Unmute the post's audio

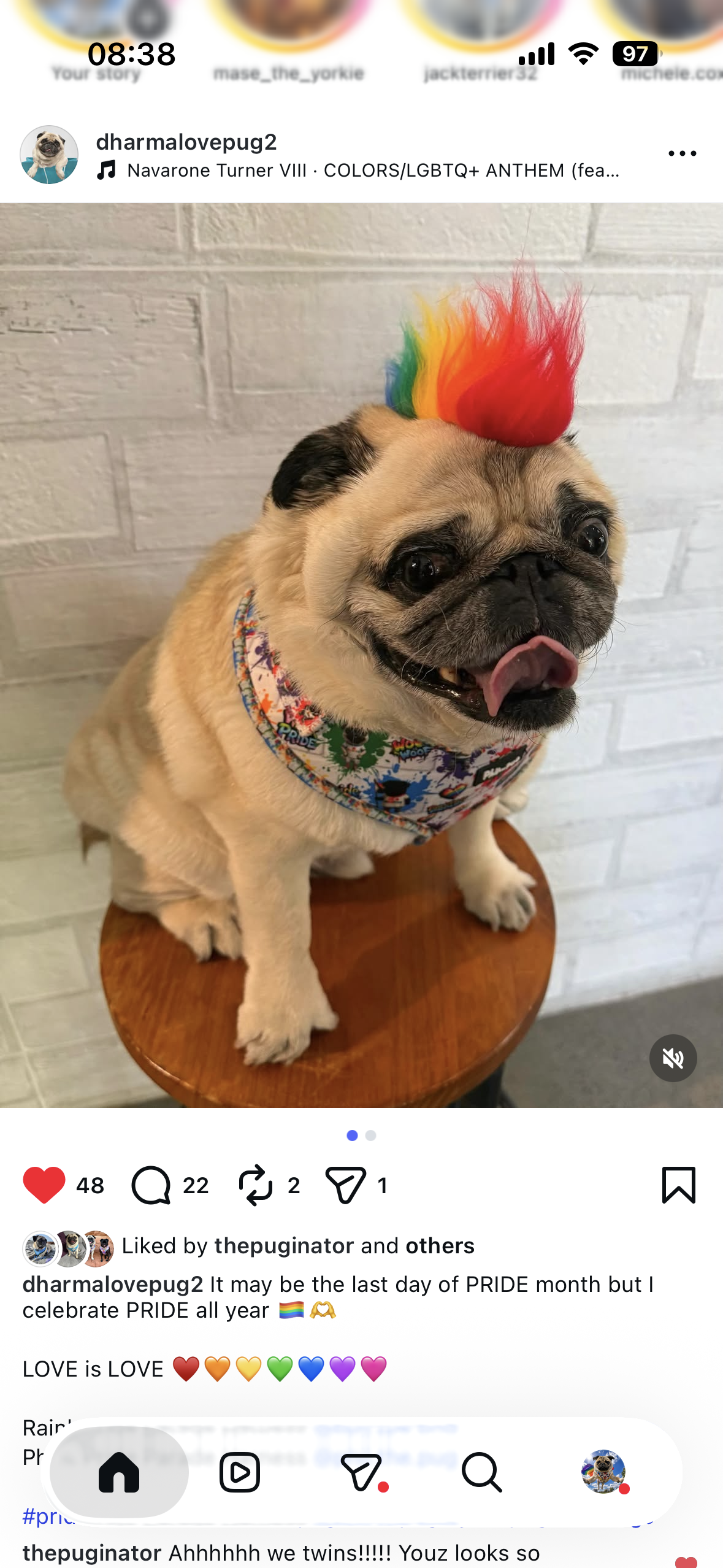coord(673,1058)
